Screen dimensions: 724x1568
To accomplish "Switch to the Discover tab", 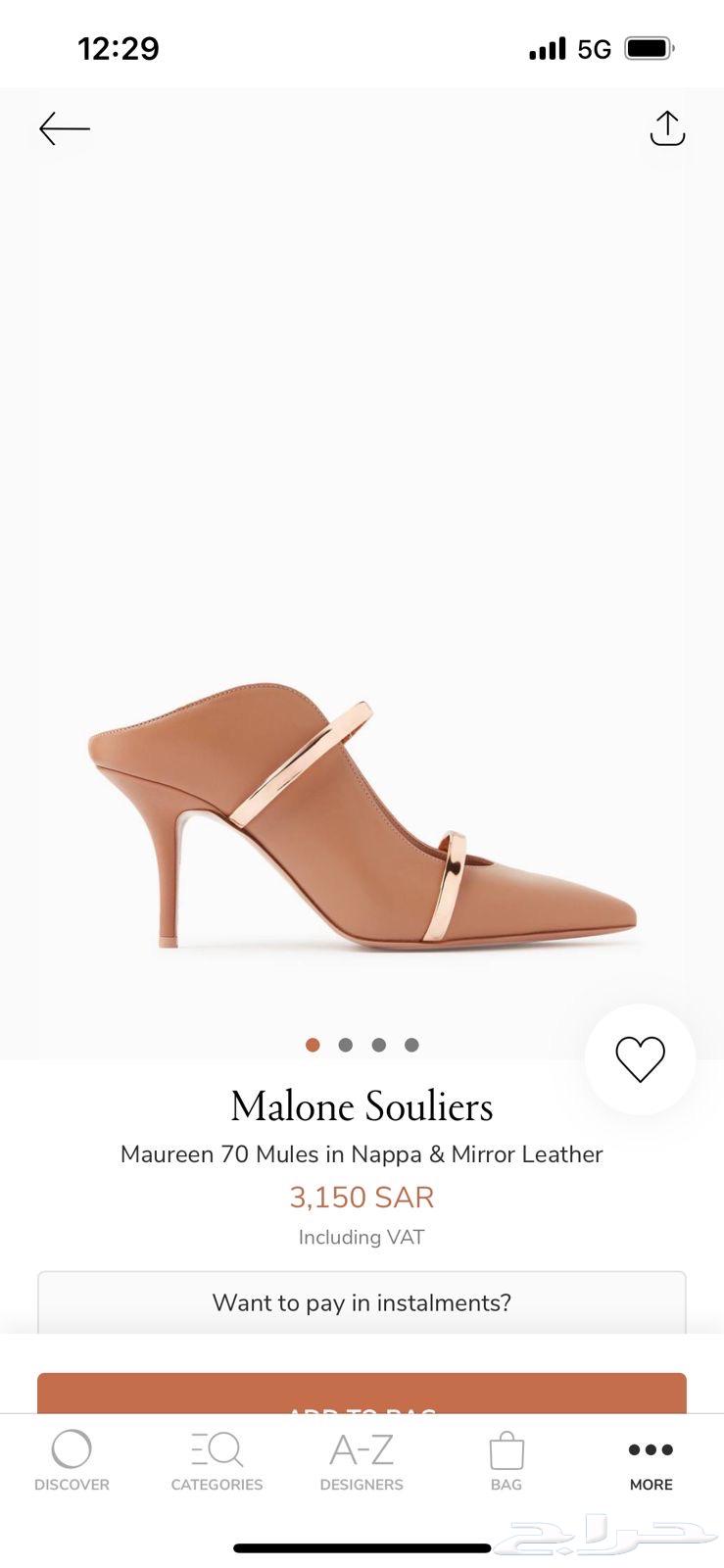I will (x=72, y=1460).
